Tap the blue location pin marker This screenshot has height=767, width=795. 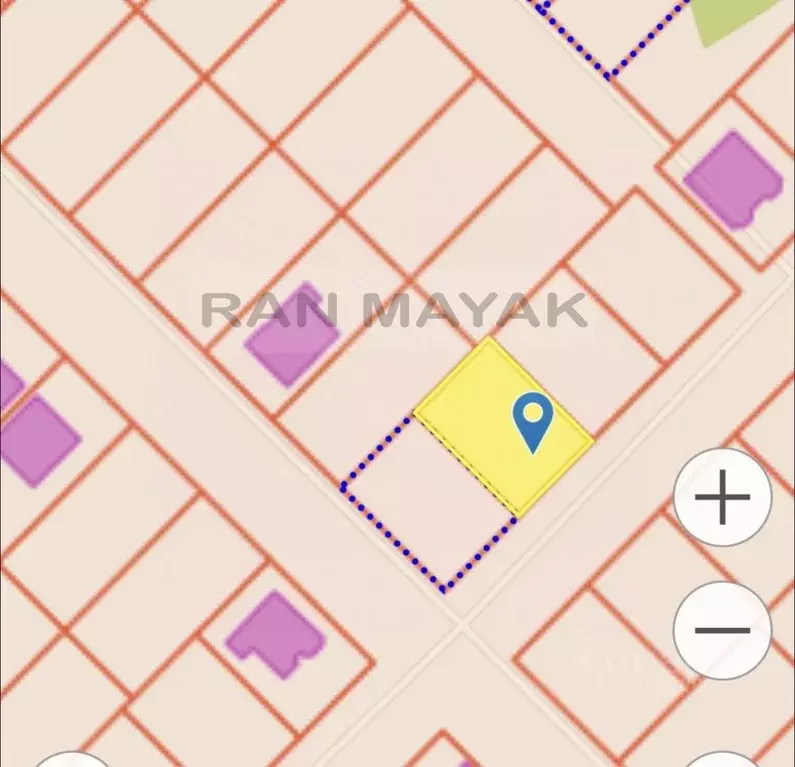(x=532, y=418)
